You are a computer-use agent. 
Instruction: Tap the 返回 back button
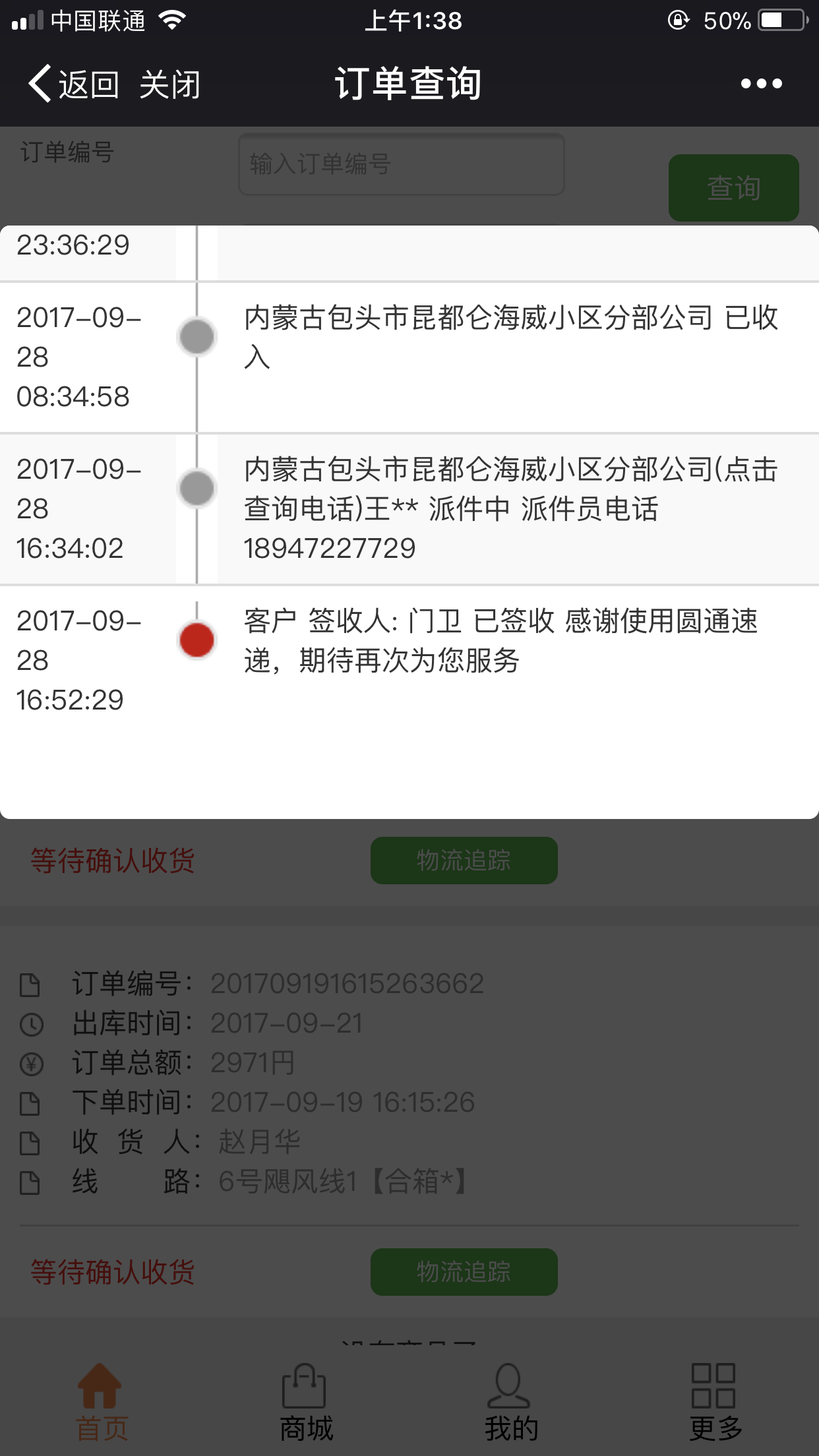tap(73, 84)
